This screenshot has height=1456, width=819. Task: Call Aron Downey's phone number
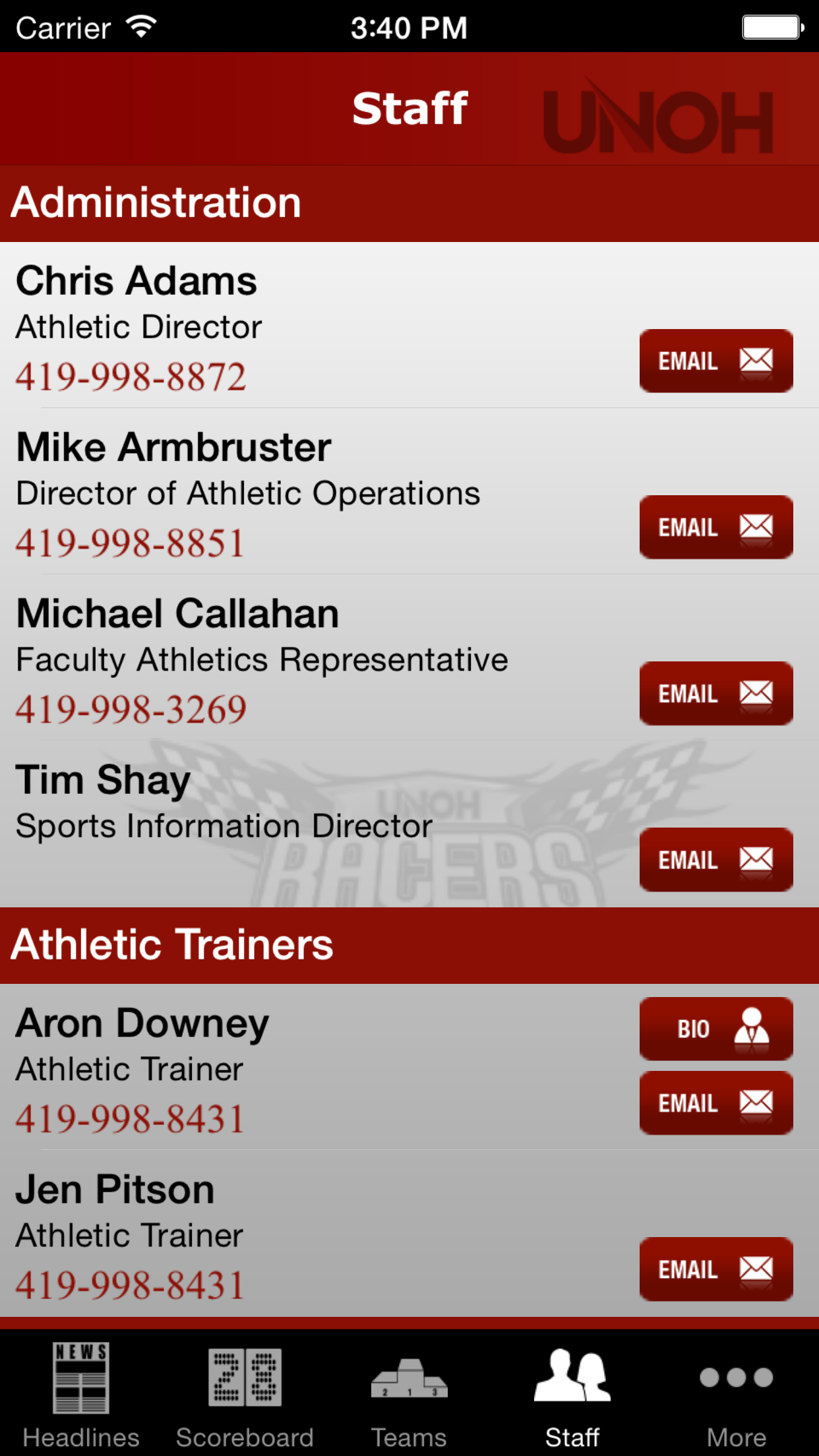130,1119
